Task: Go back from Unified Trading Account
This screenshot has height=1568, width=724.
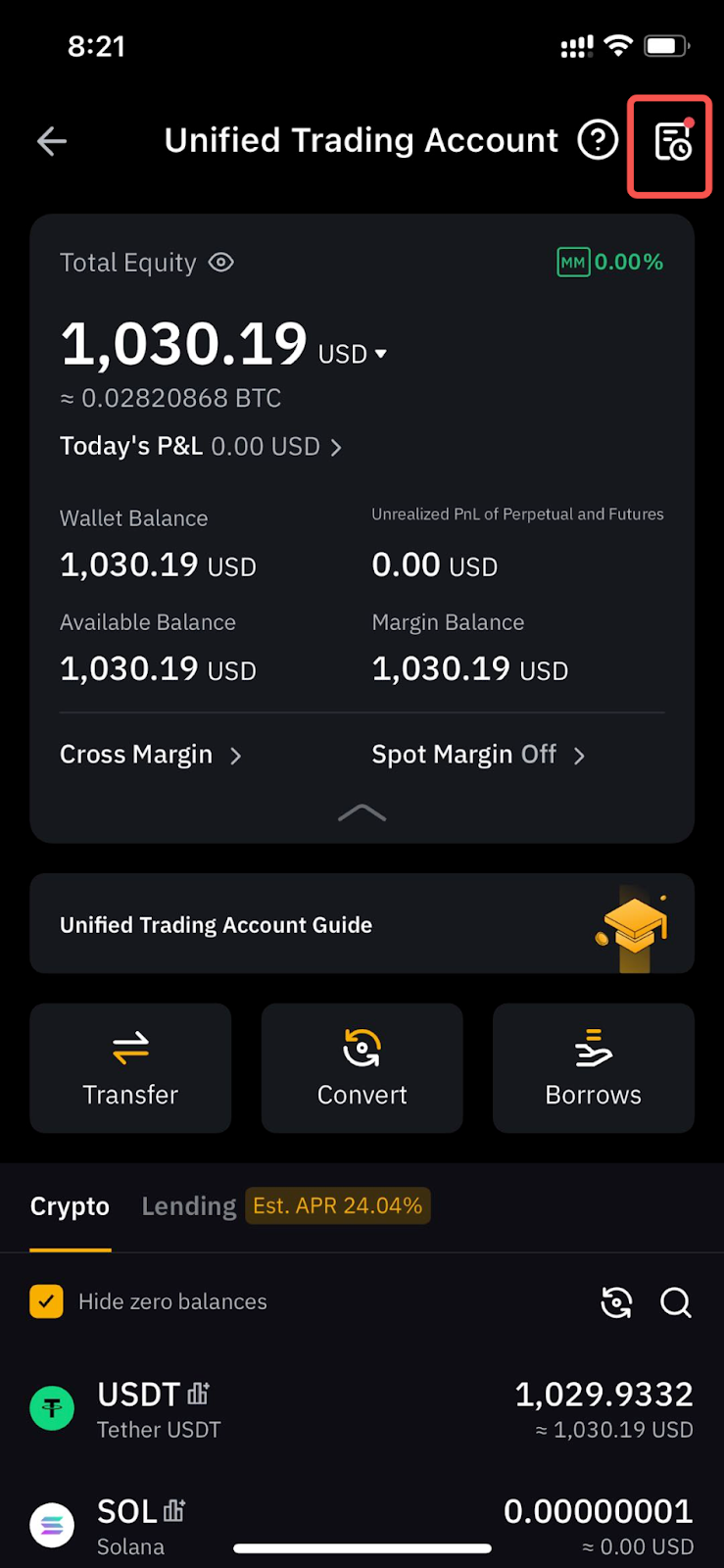Action: point(52,142)
